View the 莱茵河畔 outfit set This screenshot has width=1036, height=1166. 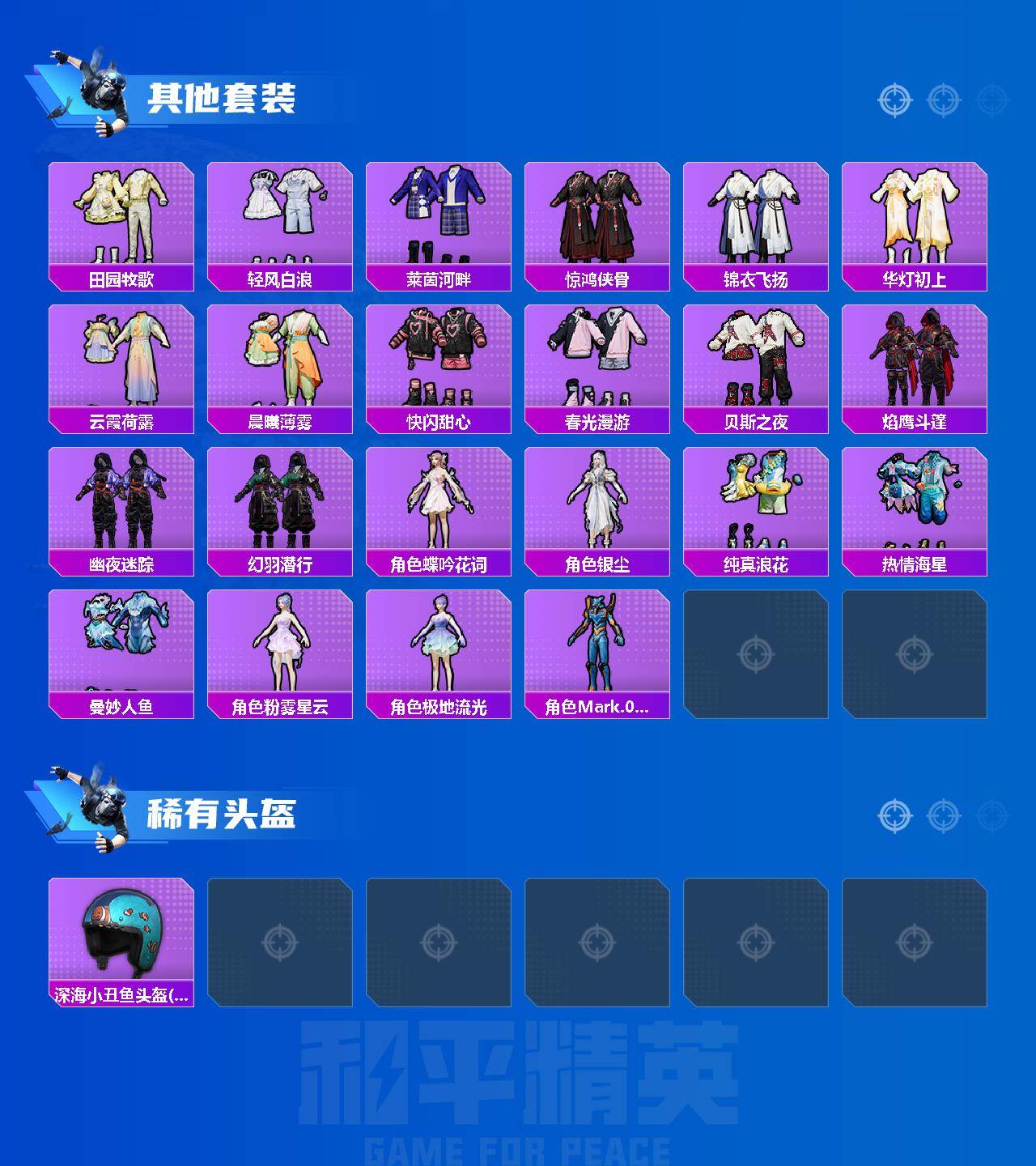pos(439,220)
